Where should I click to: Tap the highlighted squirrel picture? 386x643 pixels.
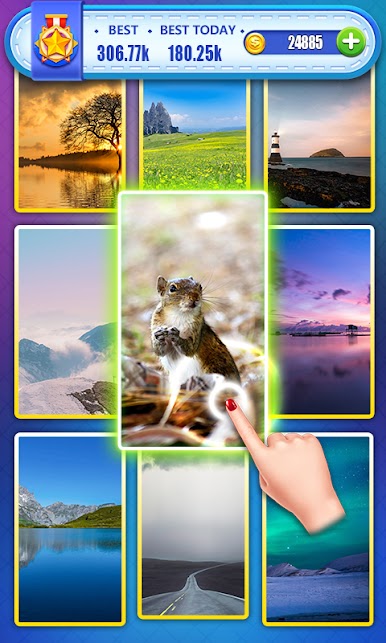pyautogui.click(x=193, y=320)
